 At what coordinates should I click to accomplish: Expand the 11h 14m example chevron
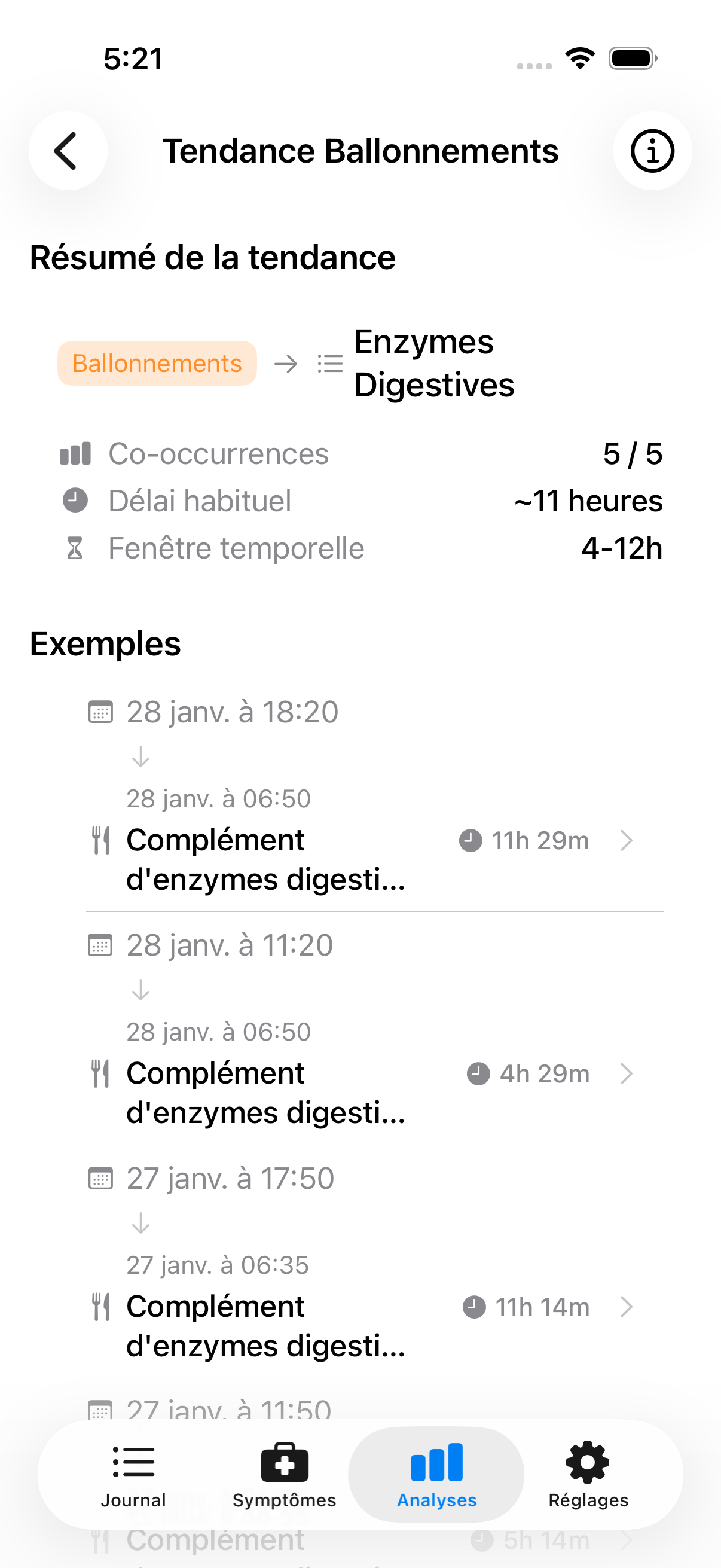click(627, 1307)
